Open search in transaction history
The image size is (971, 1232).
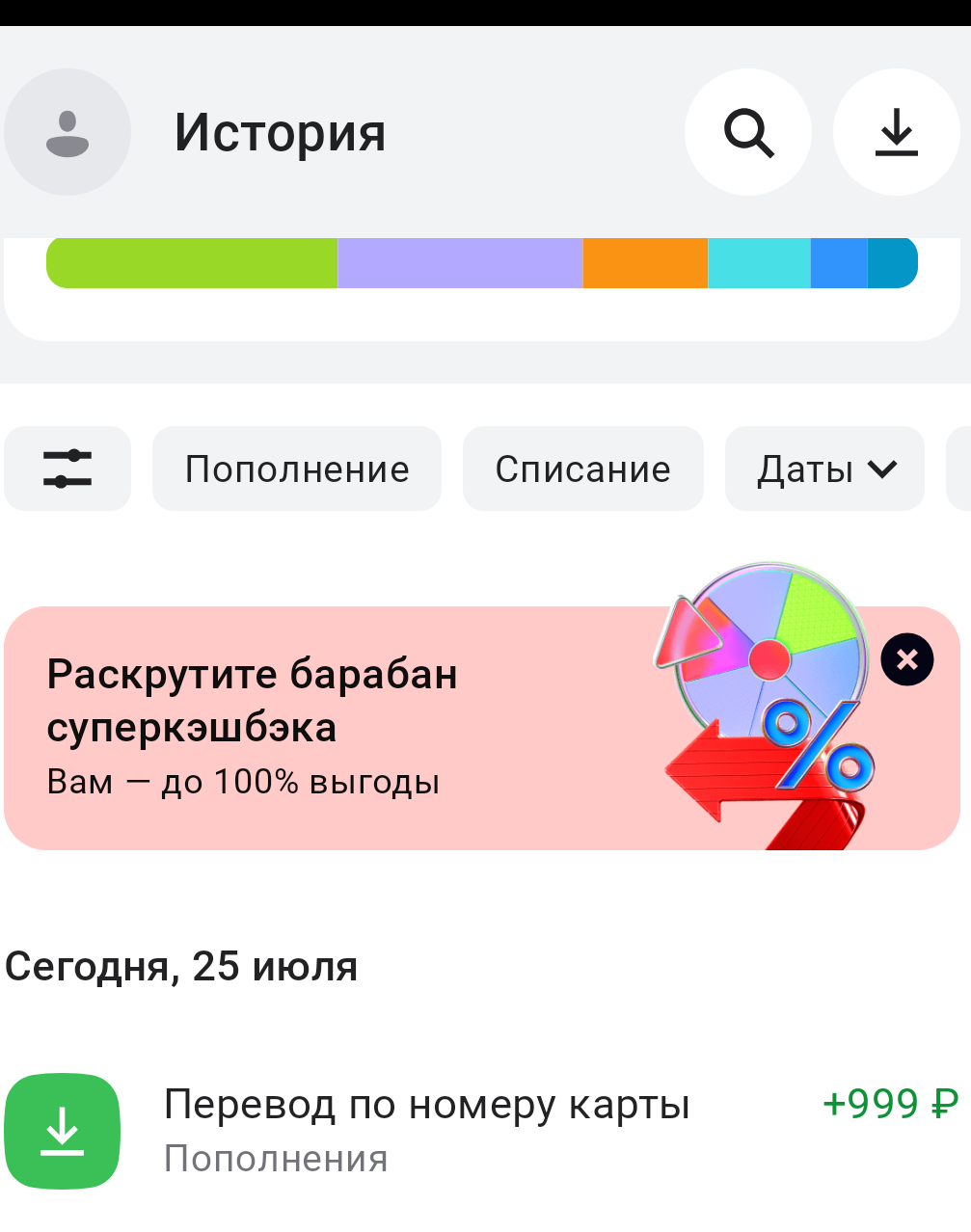click(x=748, y=132)
